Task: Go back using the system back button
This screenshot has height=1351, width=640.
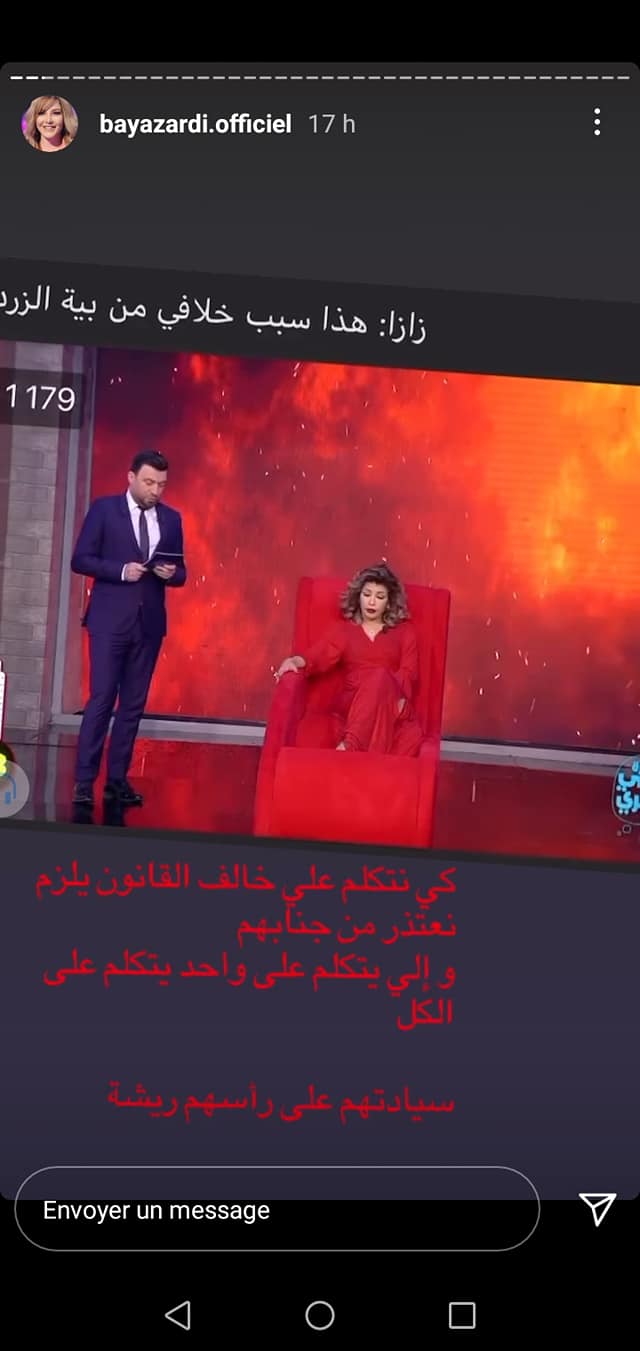Action: pos(177,1315)
